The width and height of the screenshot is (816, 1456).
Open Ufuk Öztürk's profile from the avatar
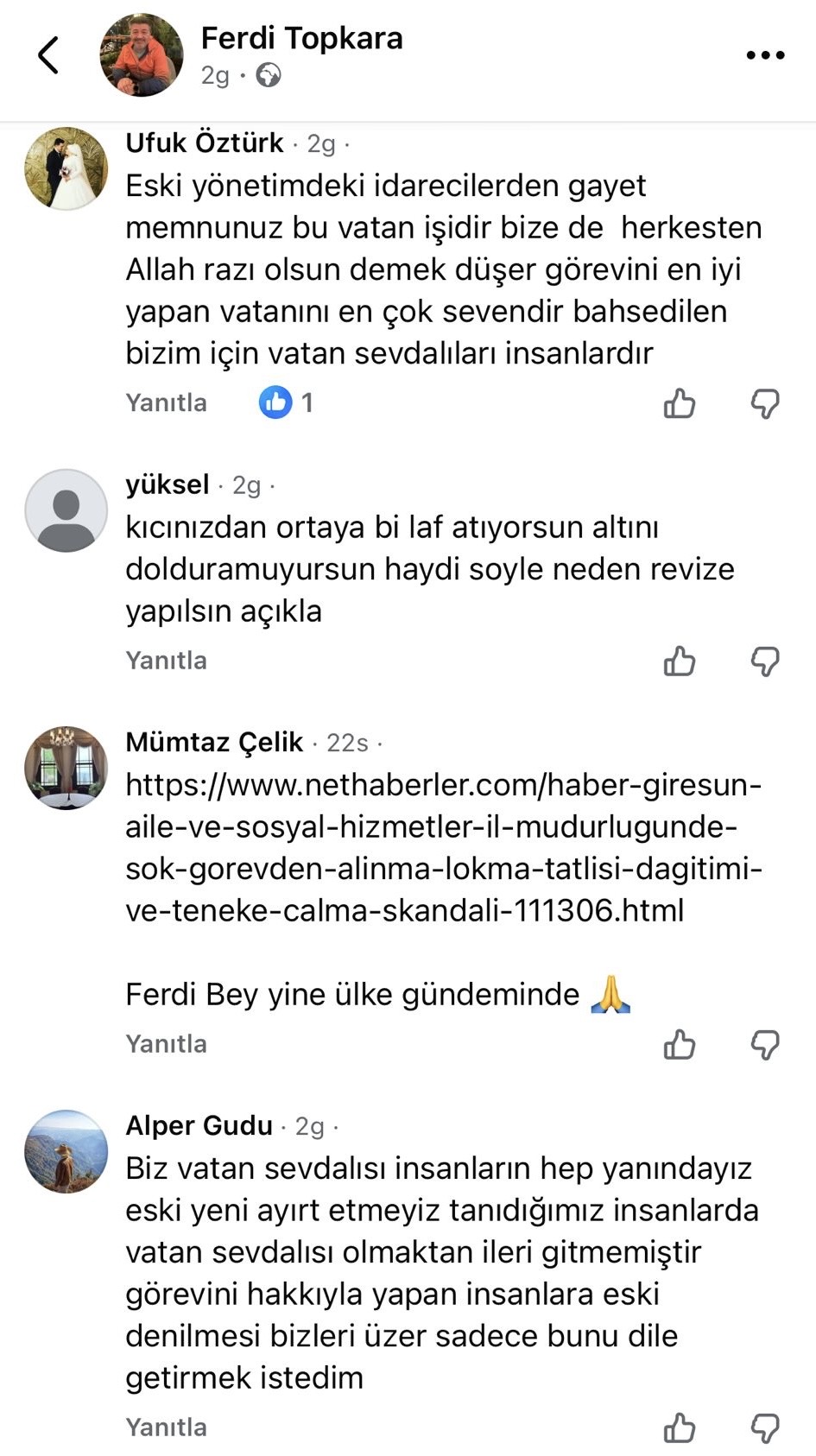coord(66,169)
